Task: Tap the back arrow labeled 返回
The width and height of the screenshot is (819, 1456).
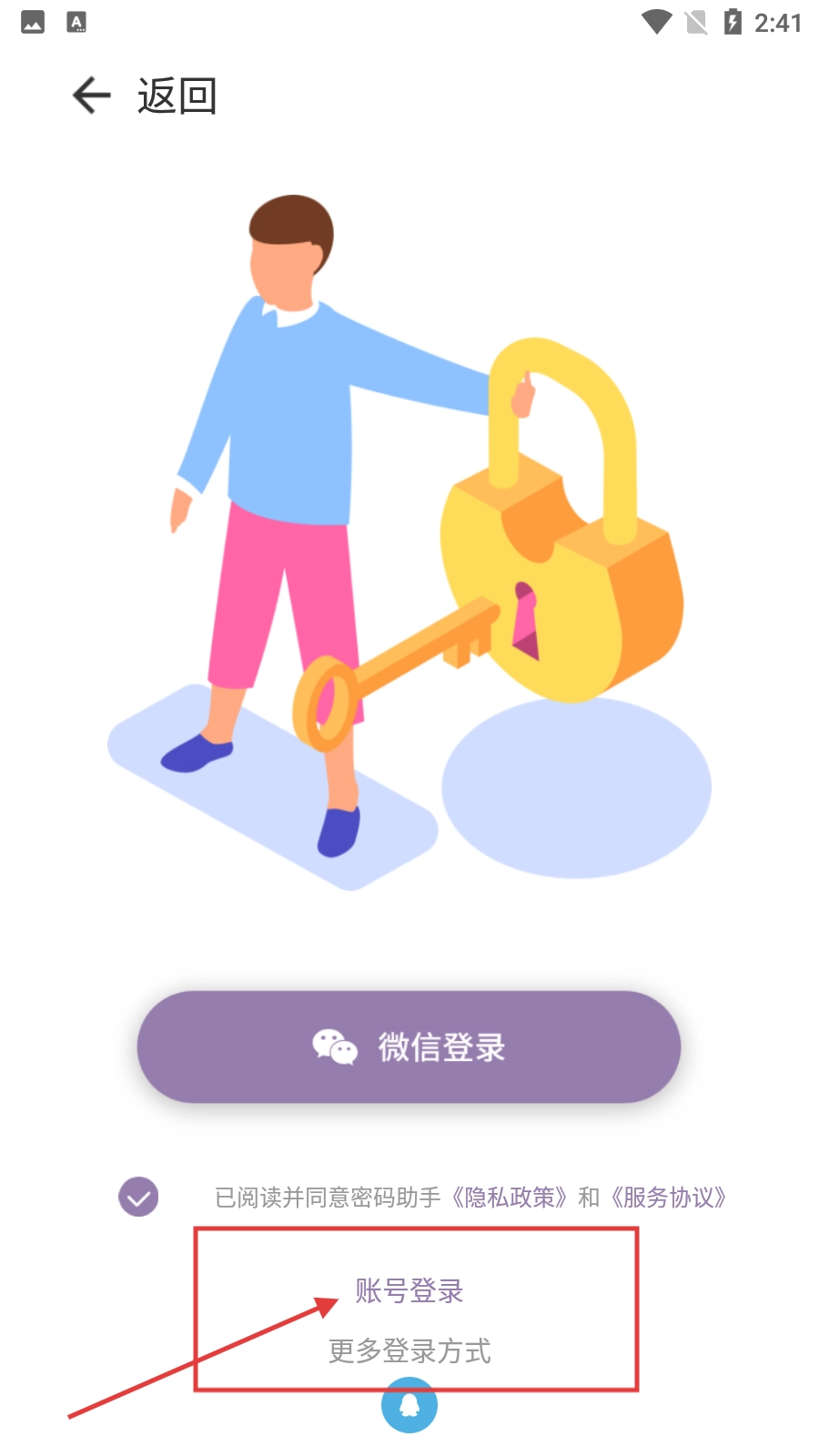Action: (x=92, y=96)
